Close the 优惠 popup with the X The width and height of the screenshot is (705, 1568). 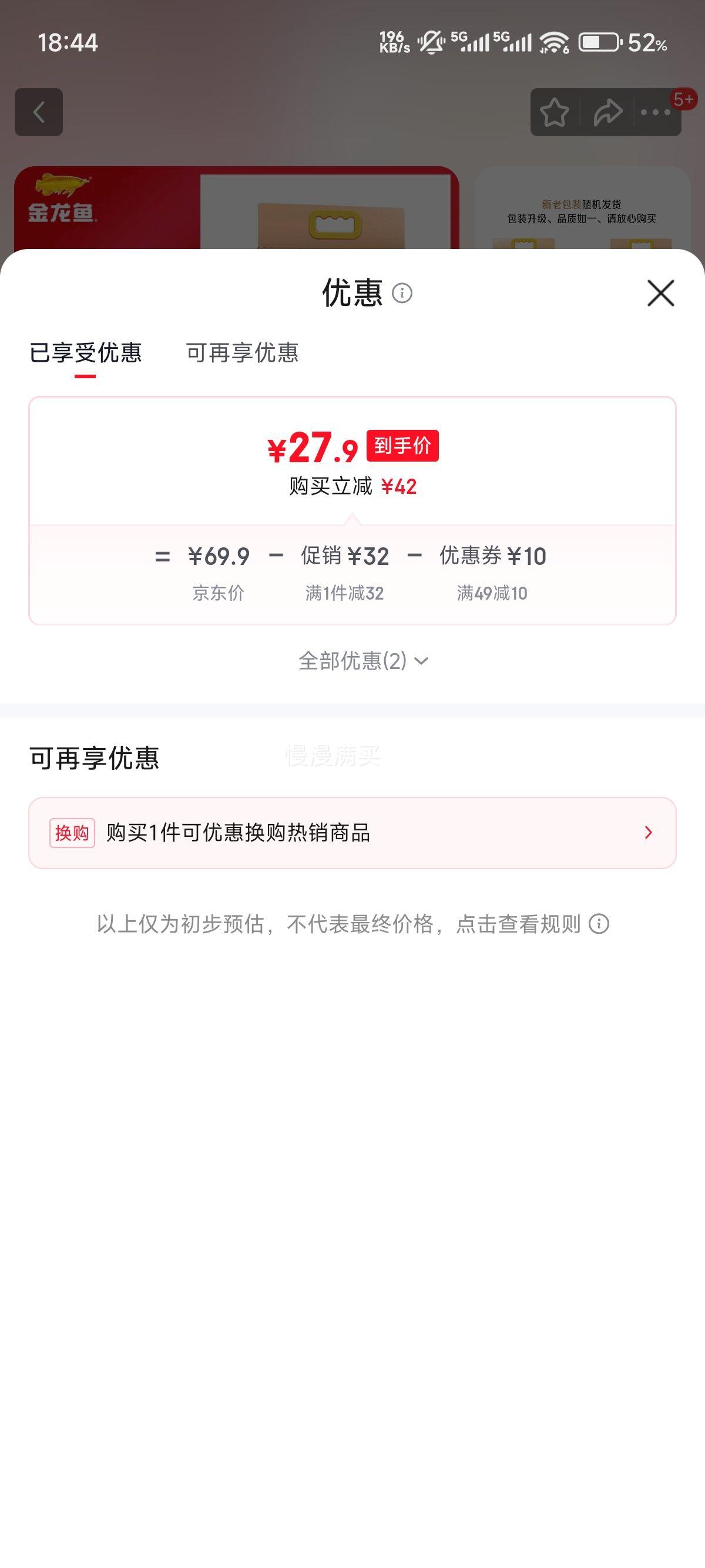coord(661,294)
